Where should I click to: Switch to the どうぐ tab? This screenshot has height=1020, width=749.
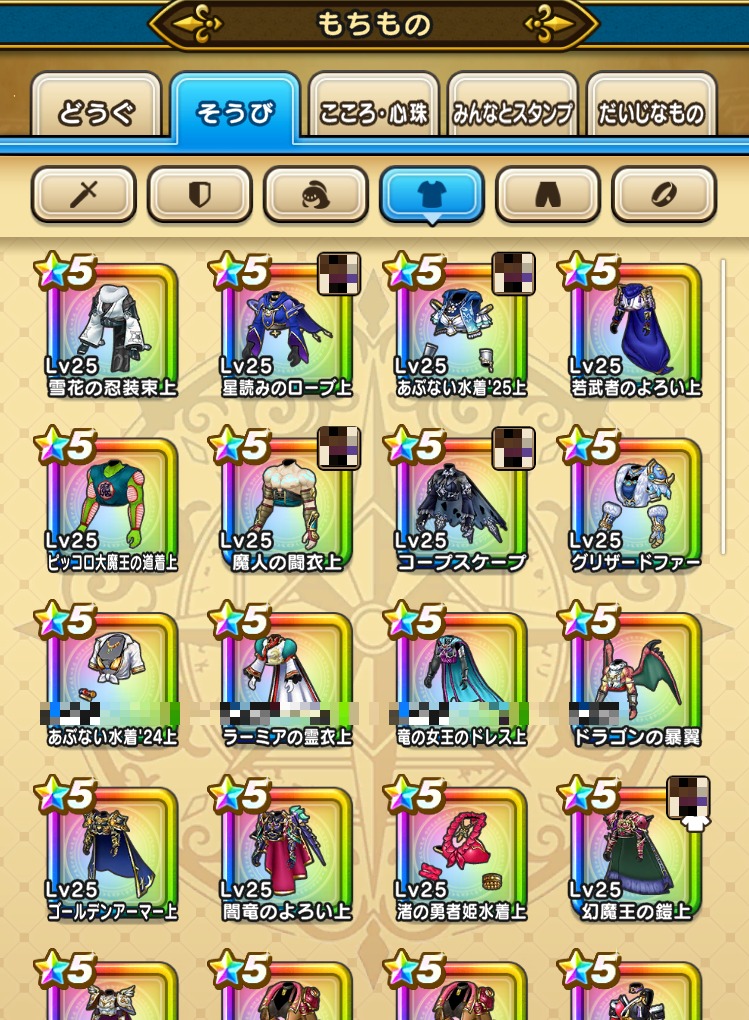coord(95,112)
